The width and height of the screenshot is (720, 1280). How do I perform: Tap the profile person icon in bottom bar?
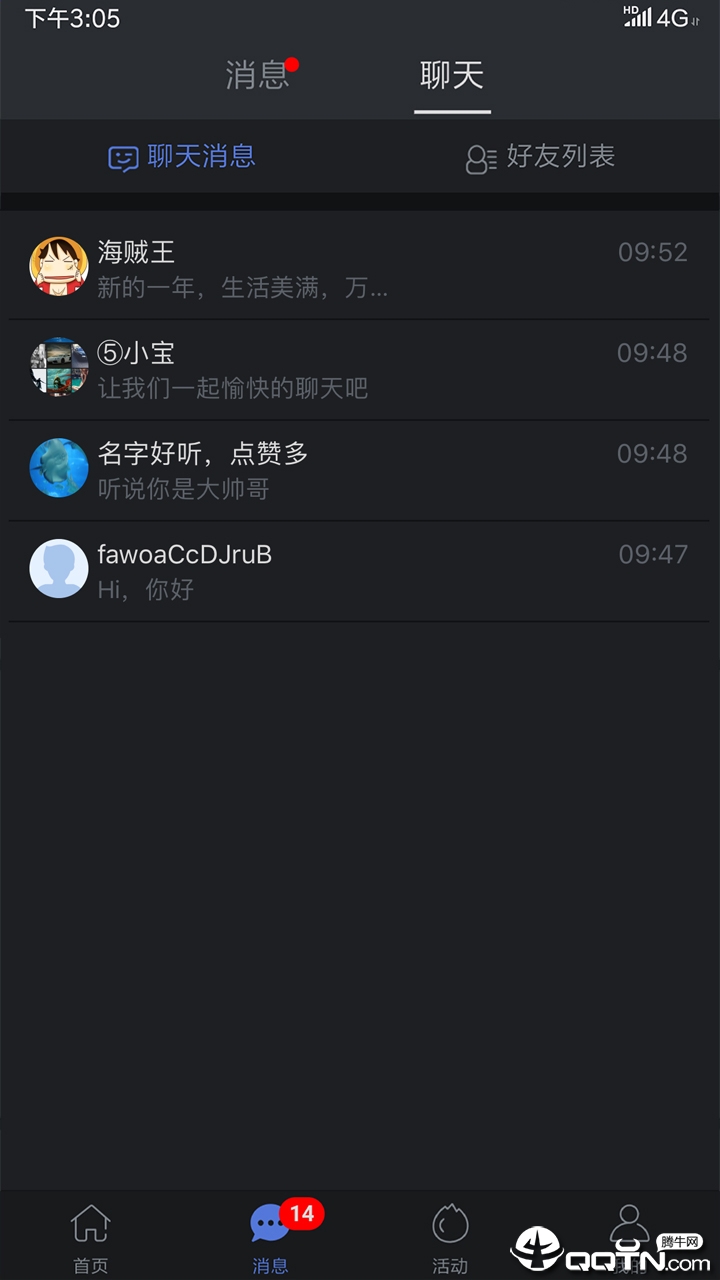(629, 1222)
